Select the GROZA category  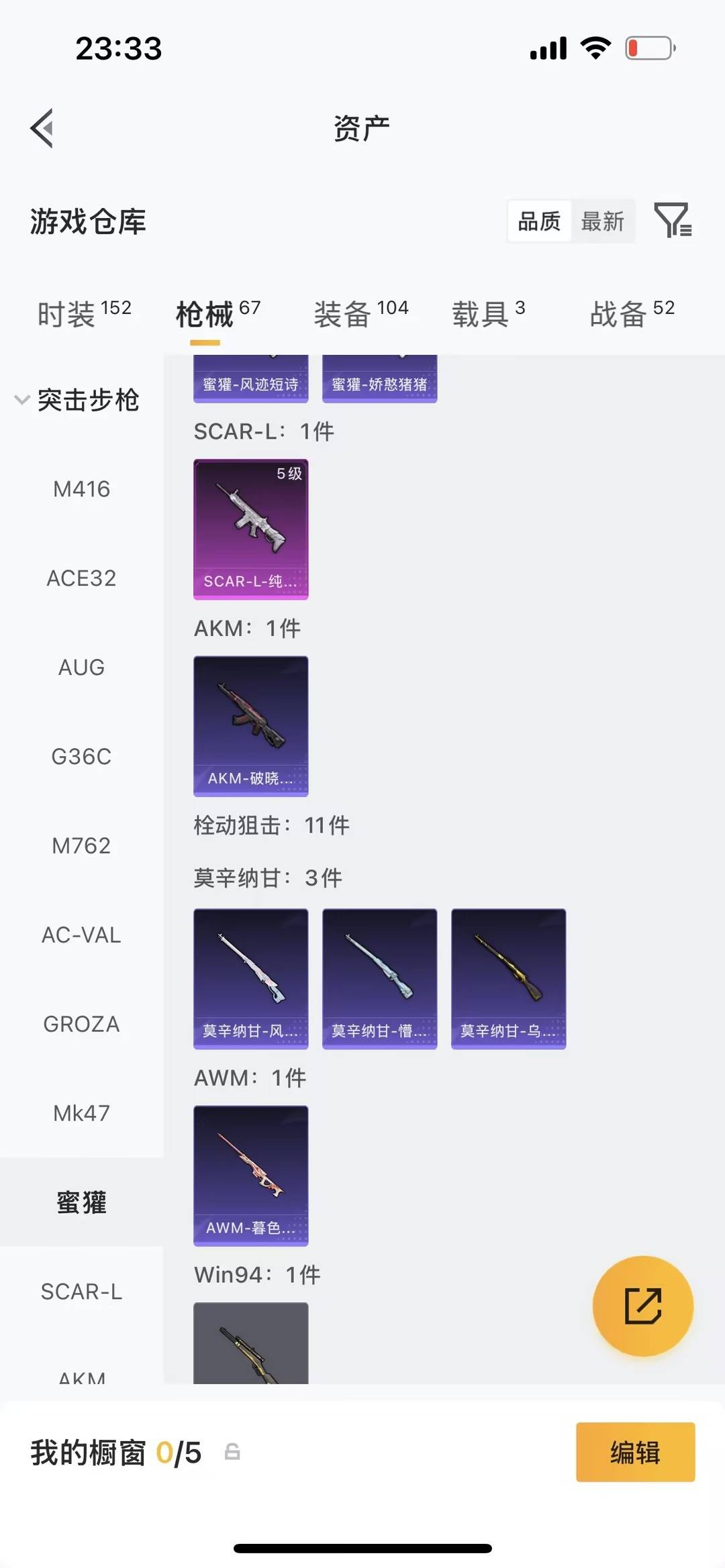click(81, 1024)
